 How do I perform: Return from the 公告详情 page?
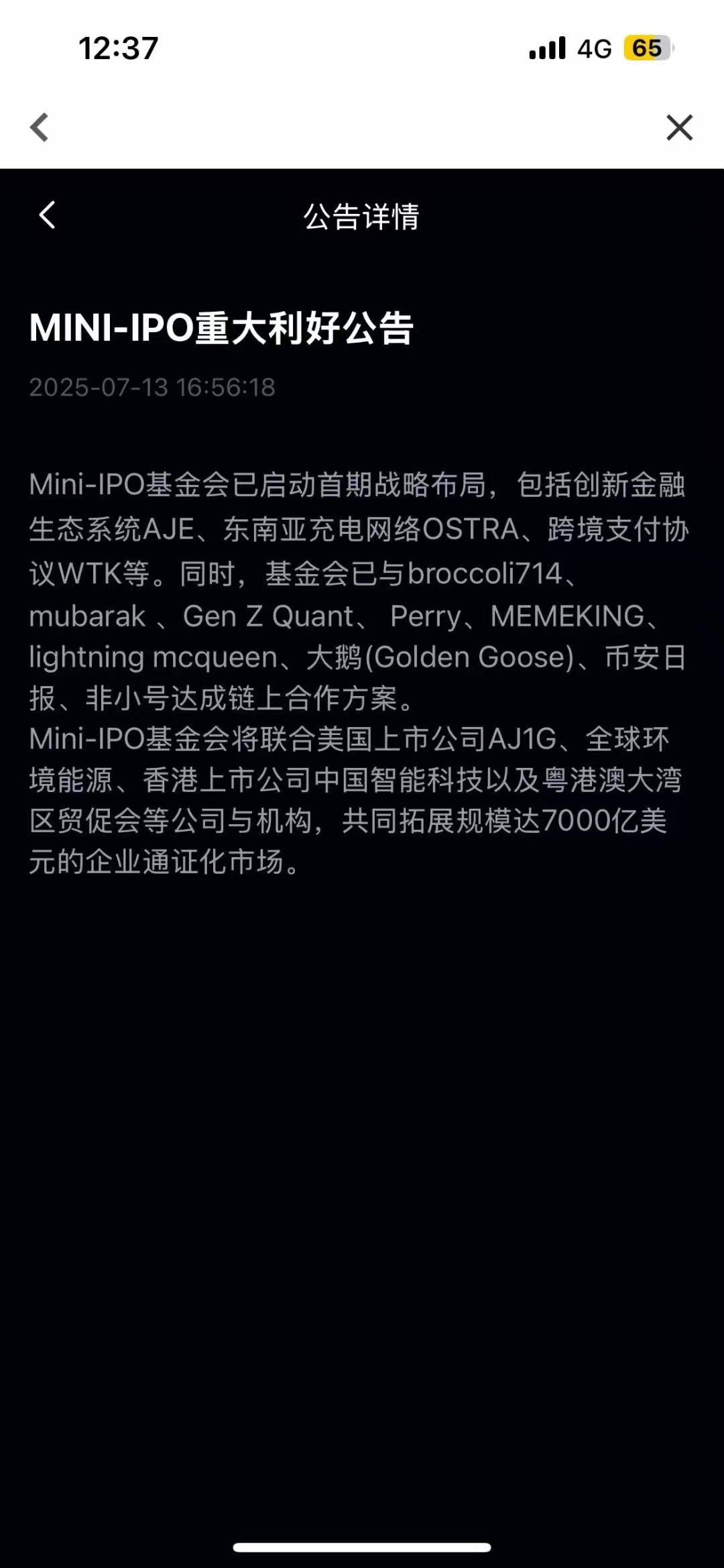pos(47,215)
